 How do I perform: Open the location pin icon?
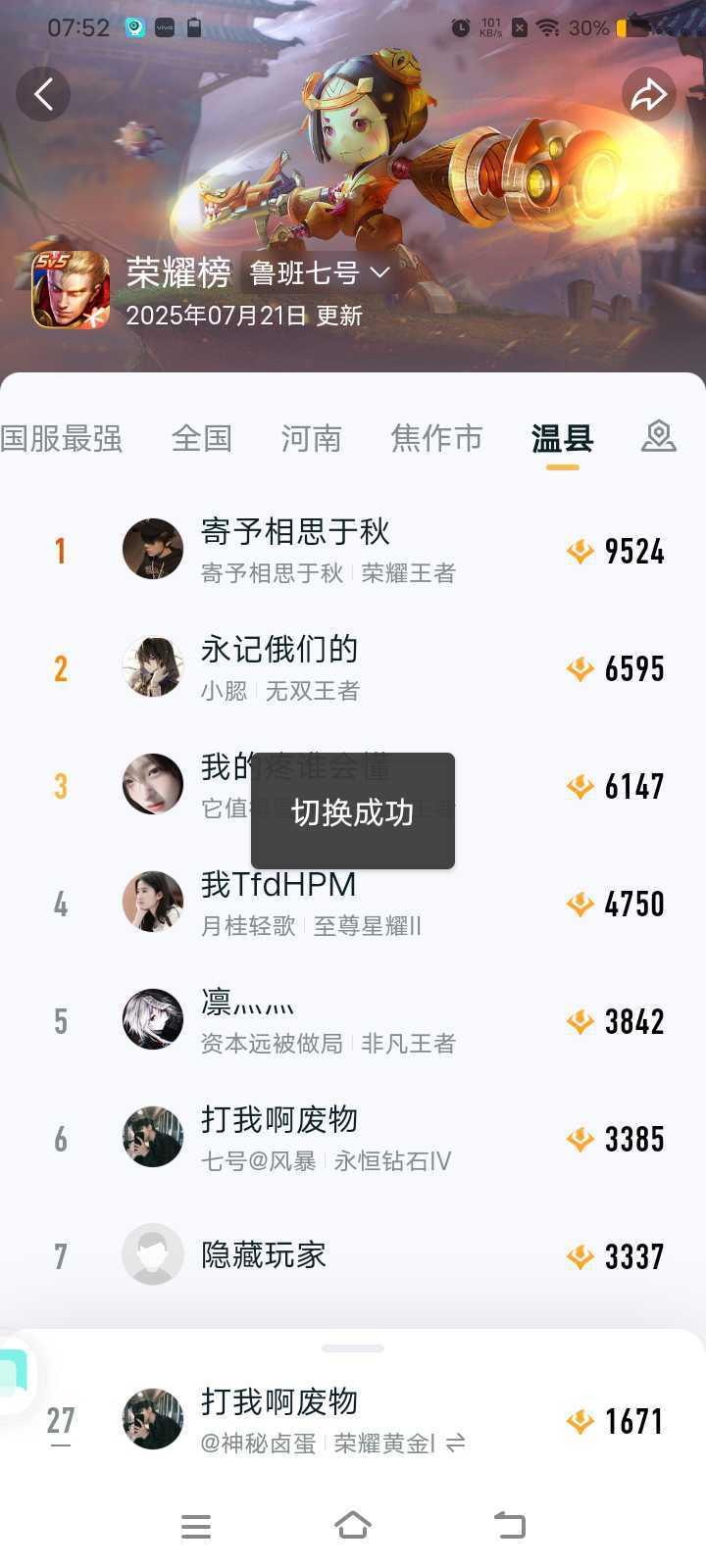click(x=659, y=436)
